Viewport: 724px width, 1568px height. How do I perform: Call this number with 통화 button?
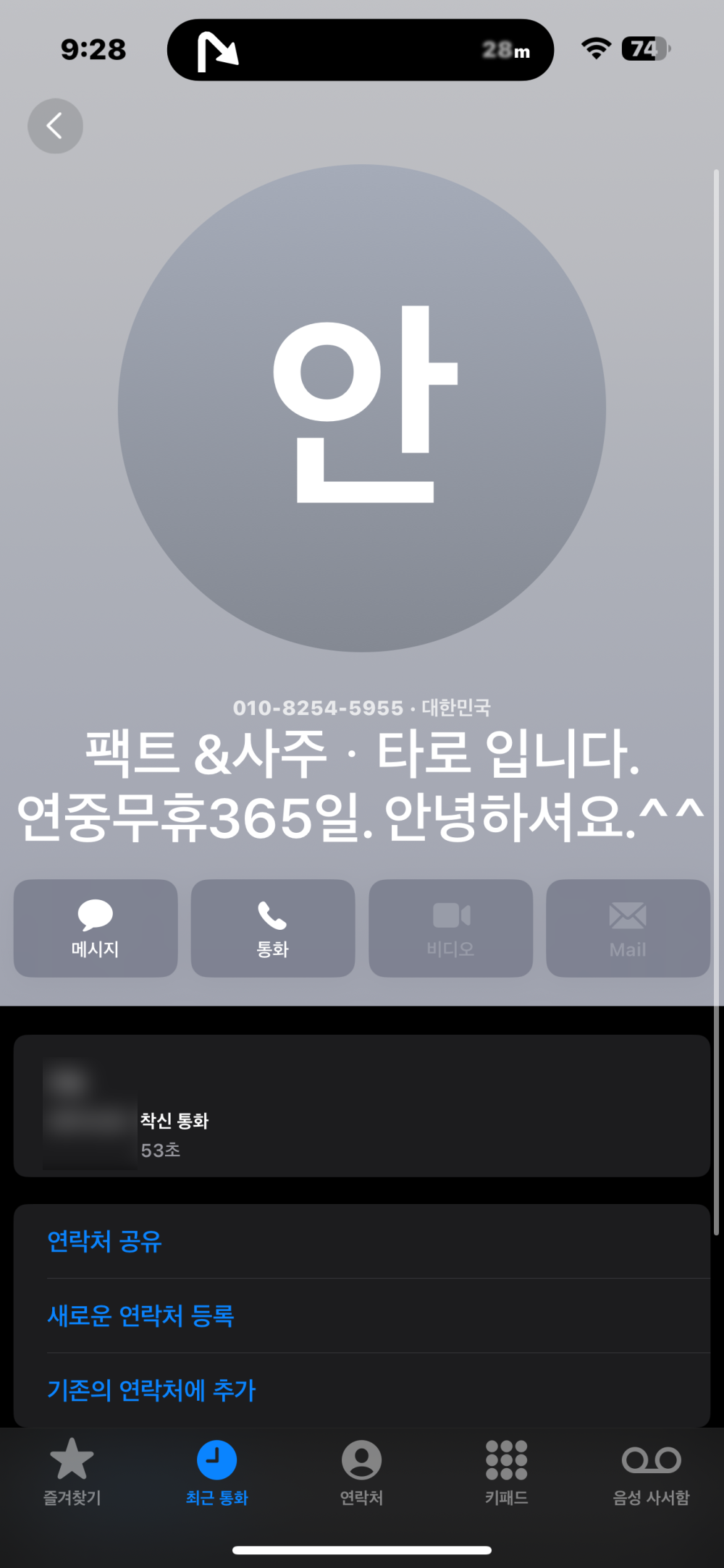273,928
